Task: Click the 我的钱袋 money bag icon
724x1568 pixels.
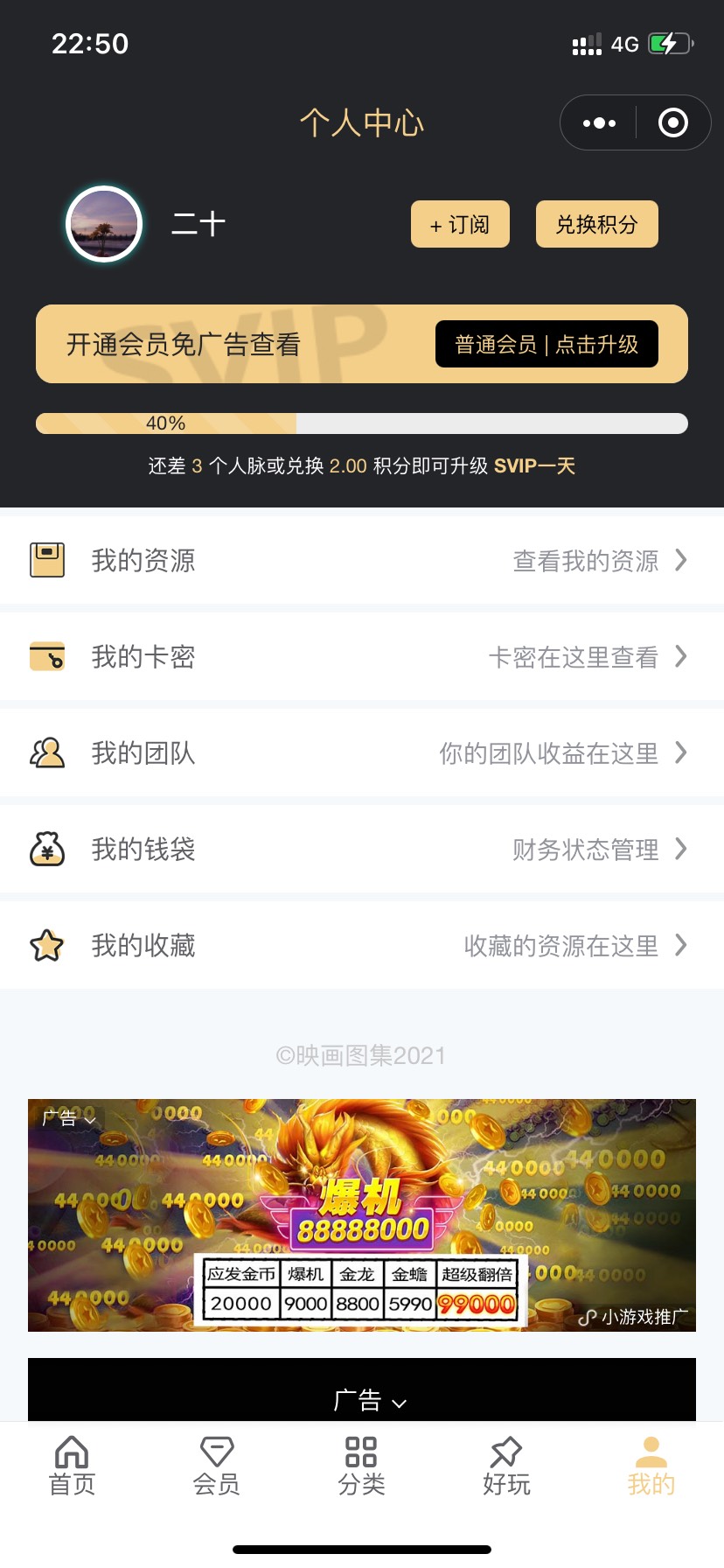Action: (x=48, y=849)
